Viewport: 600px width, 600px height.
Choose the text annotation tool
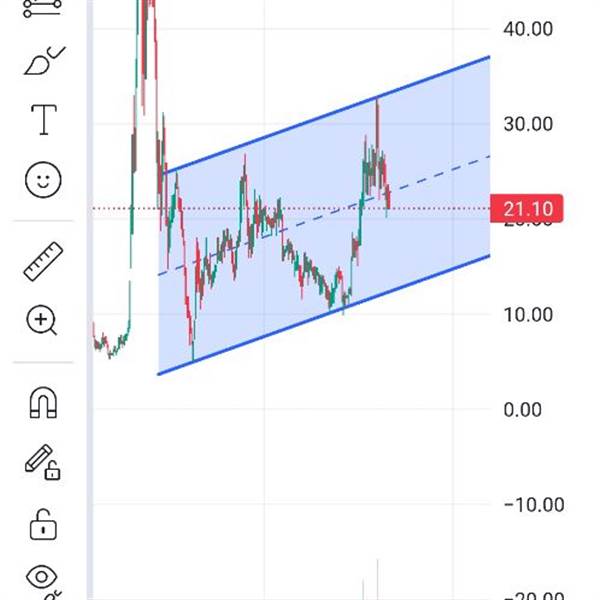point(44,119)
